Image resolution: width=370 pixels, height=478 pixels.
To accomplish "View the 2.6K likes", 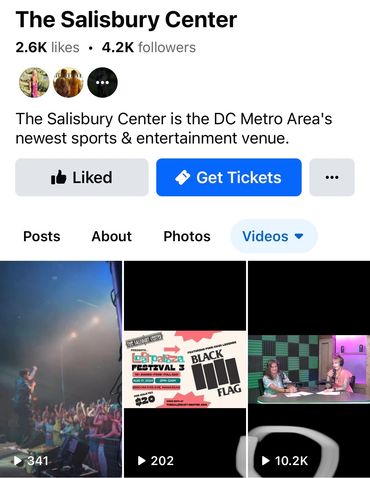I will coord(47,47).
